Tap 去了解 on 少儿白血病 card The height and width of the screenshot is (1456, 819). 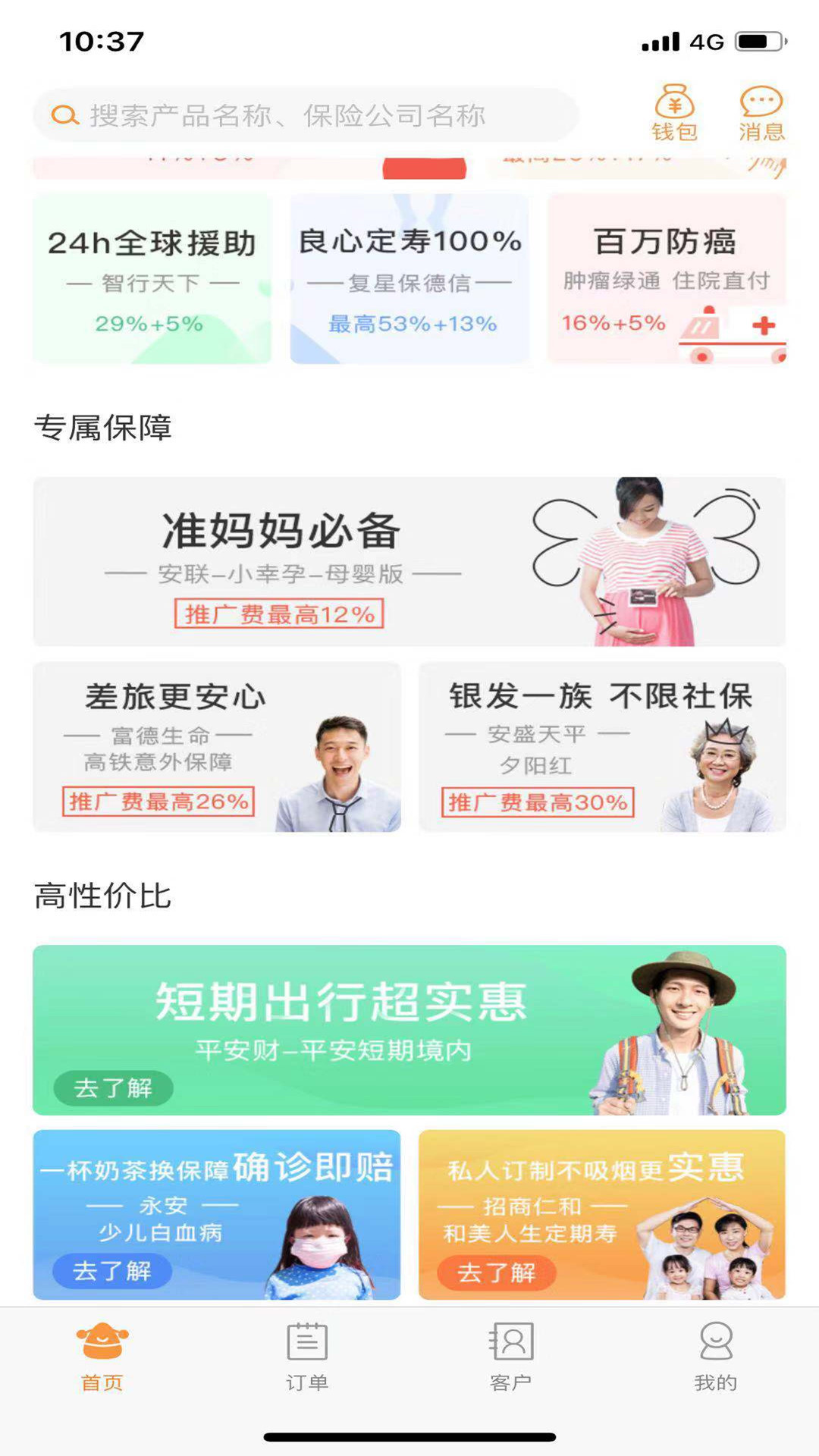[111, 1271]
